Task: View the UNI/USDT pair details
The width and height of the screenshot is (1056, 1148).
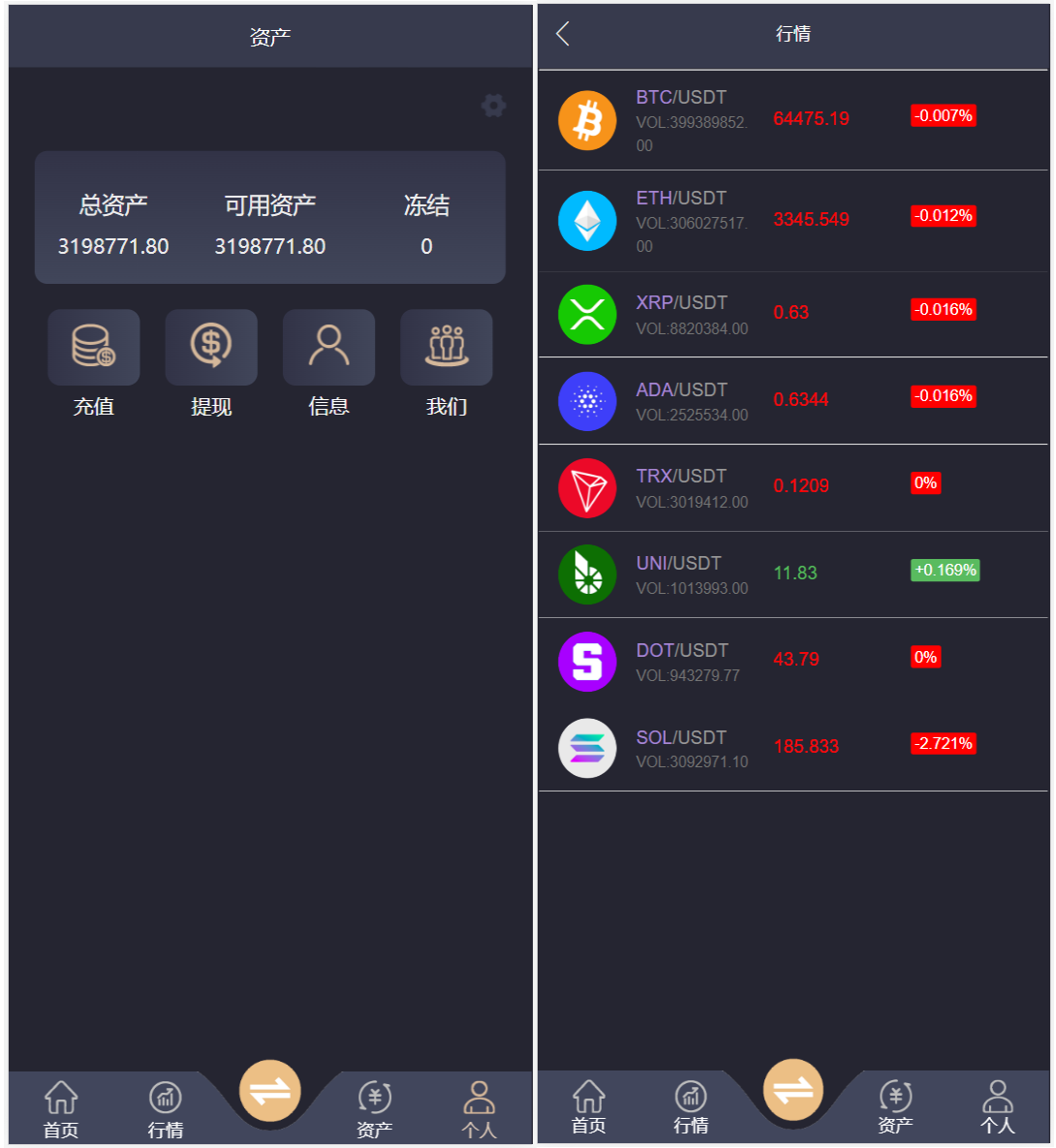Action: (792, 574)
